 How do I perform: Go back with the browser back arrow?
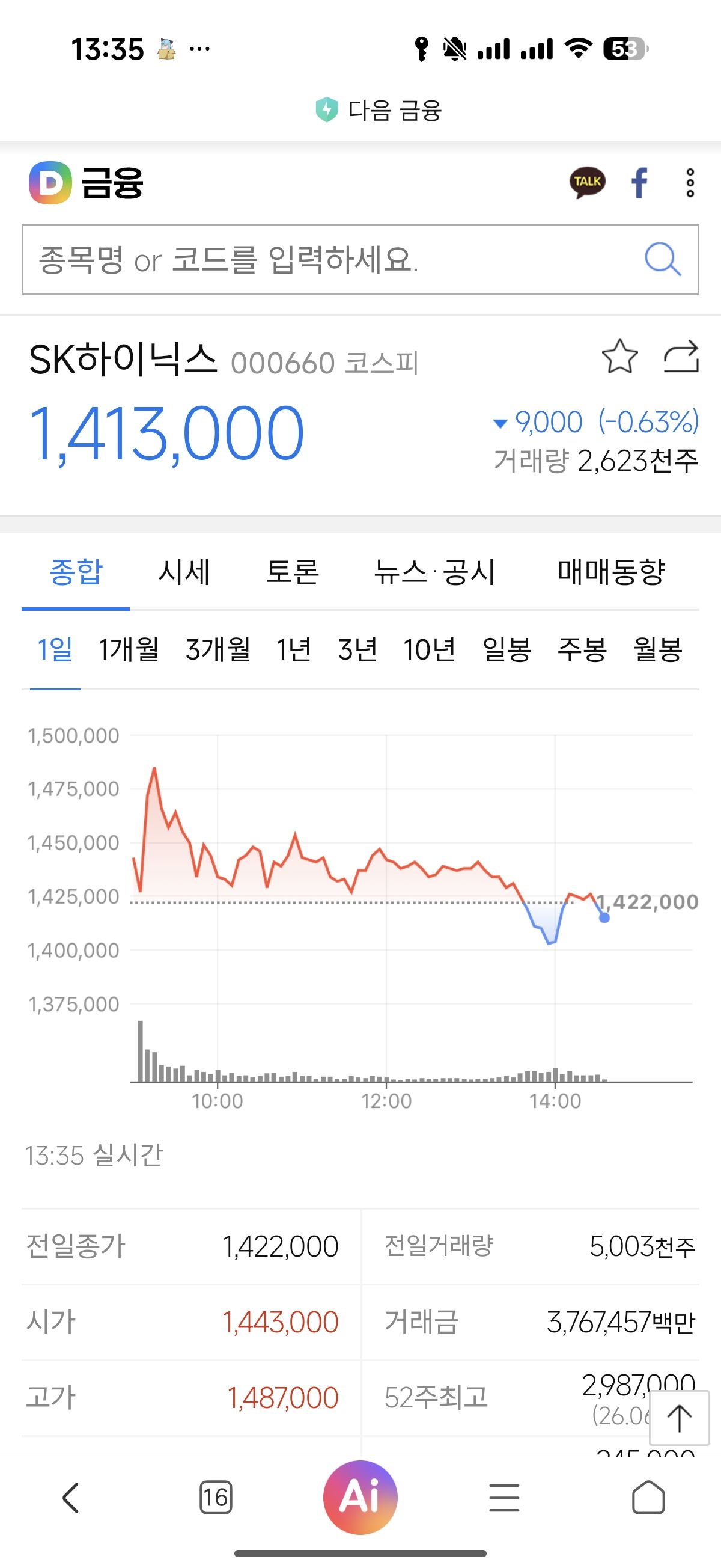coord(71,1498)
